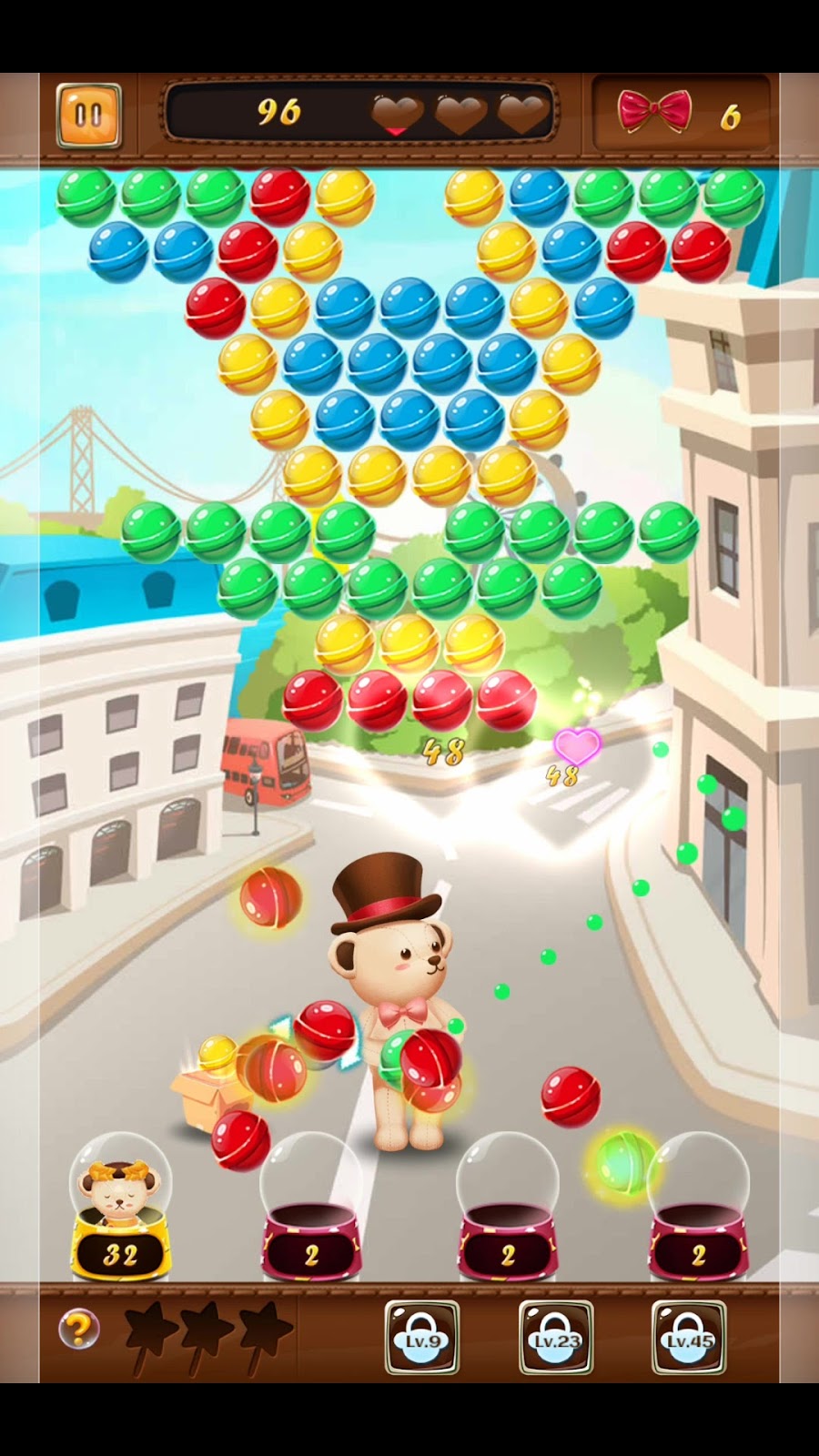Pause the game

click(x=88, y=116)
